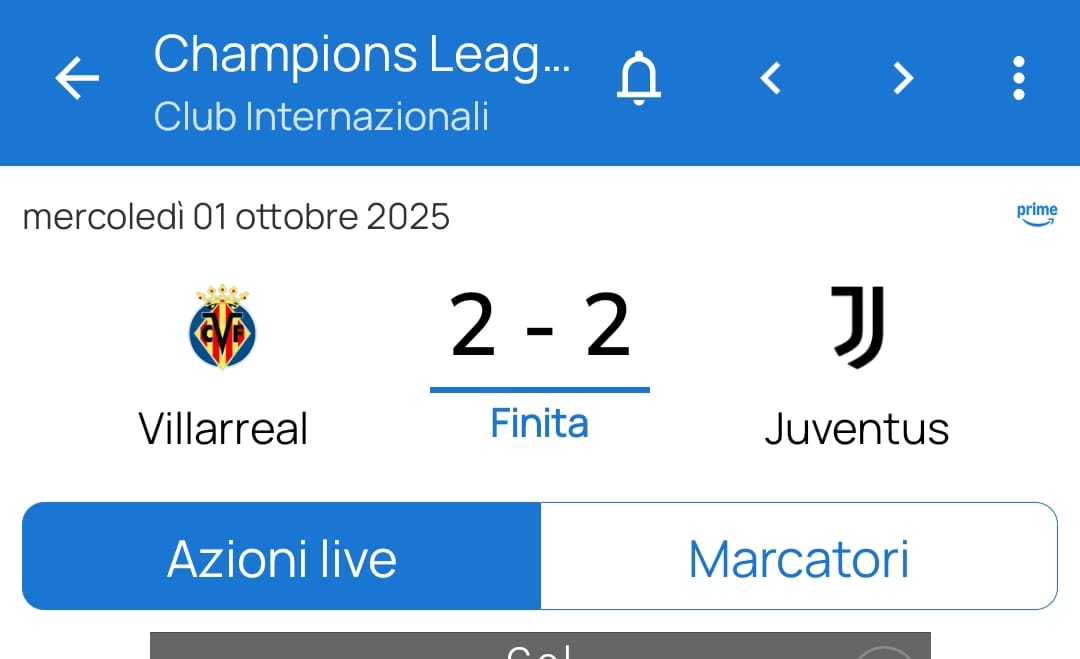The height and width of the screenshot is (659, 1080).
Task: Go back using the arrow icon
Action: 77,78
